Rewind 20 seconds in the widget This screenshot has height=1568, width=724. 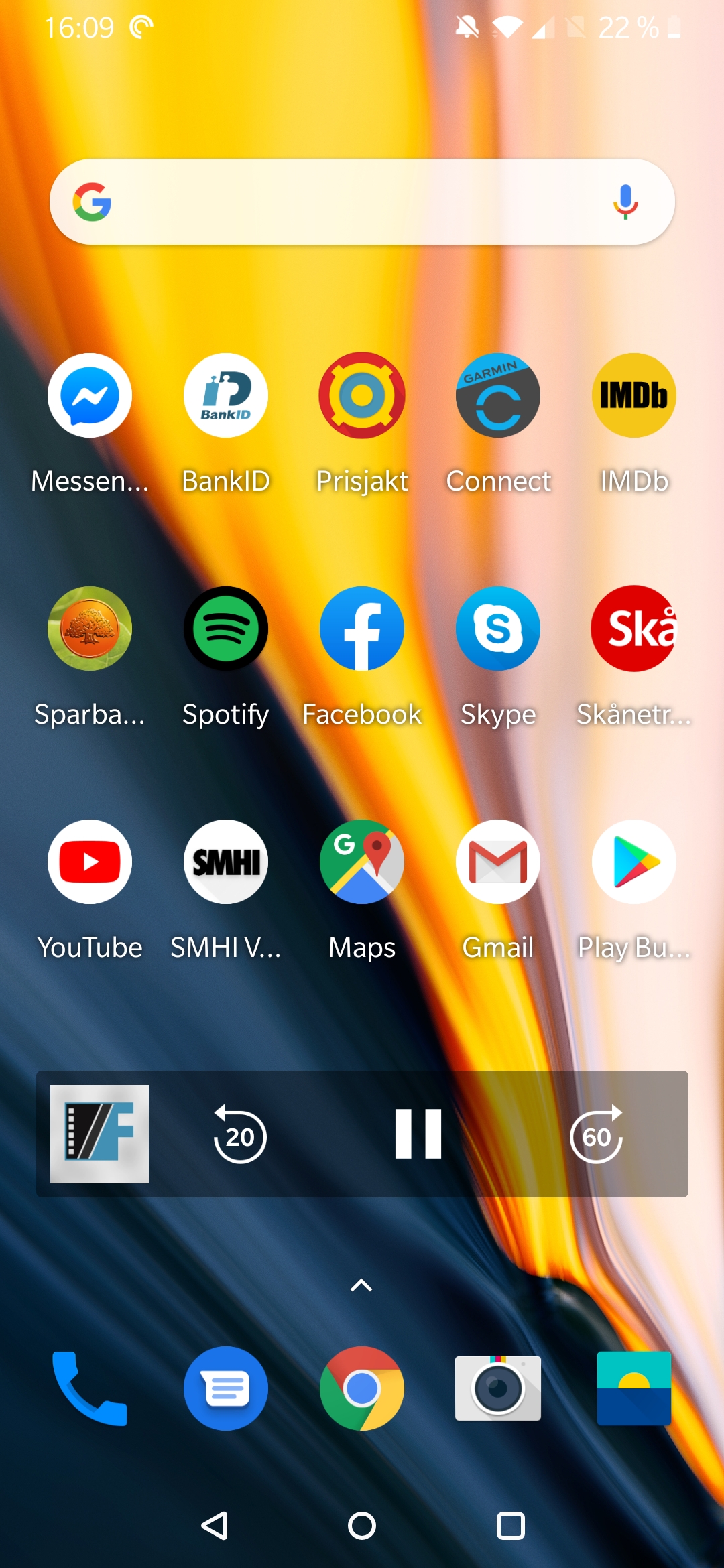(240, 1134)
